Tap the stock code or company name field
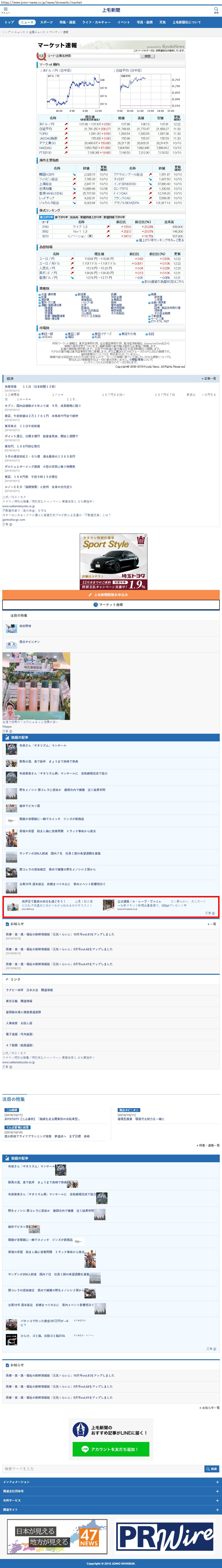Viewport: 222px width, 1568px height. [x=91, y=56]
